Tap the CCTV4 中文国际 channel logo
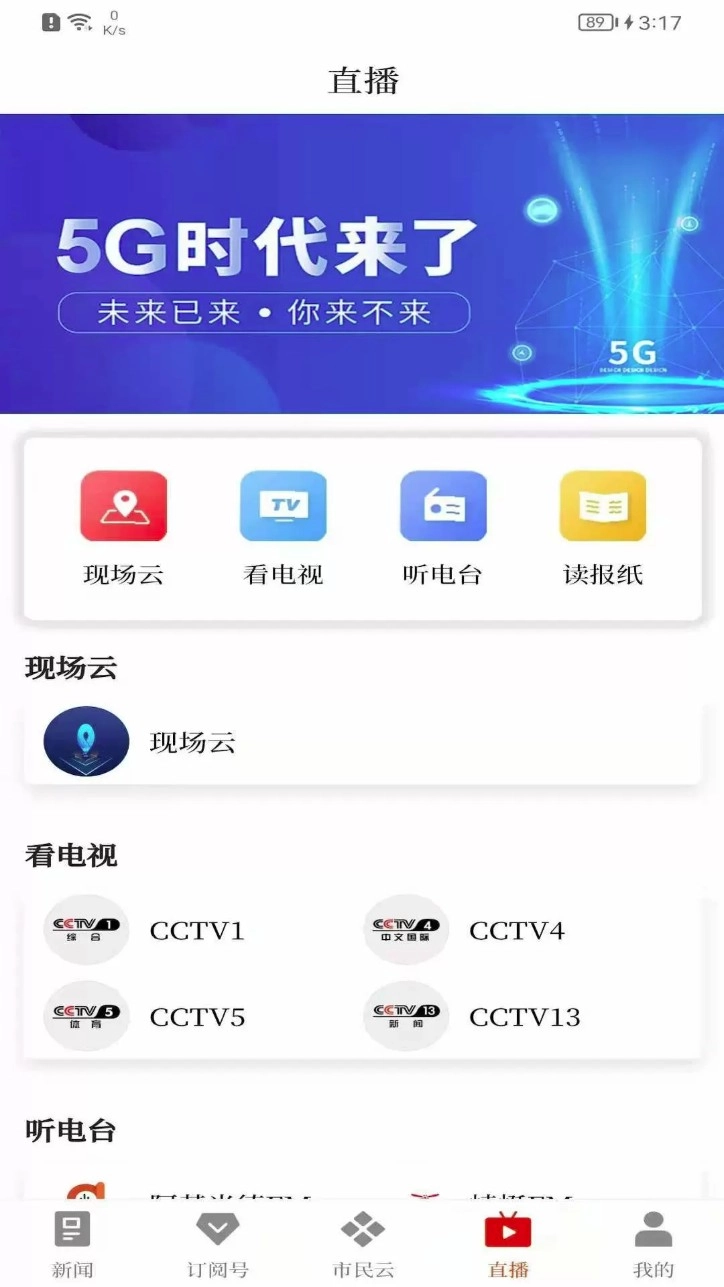The height and width of the screenshot is (1287, 724). click(406, 929)
